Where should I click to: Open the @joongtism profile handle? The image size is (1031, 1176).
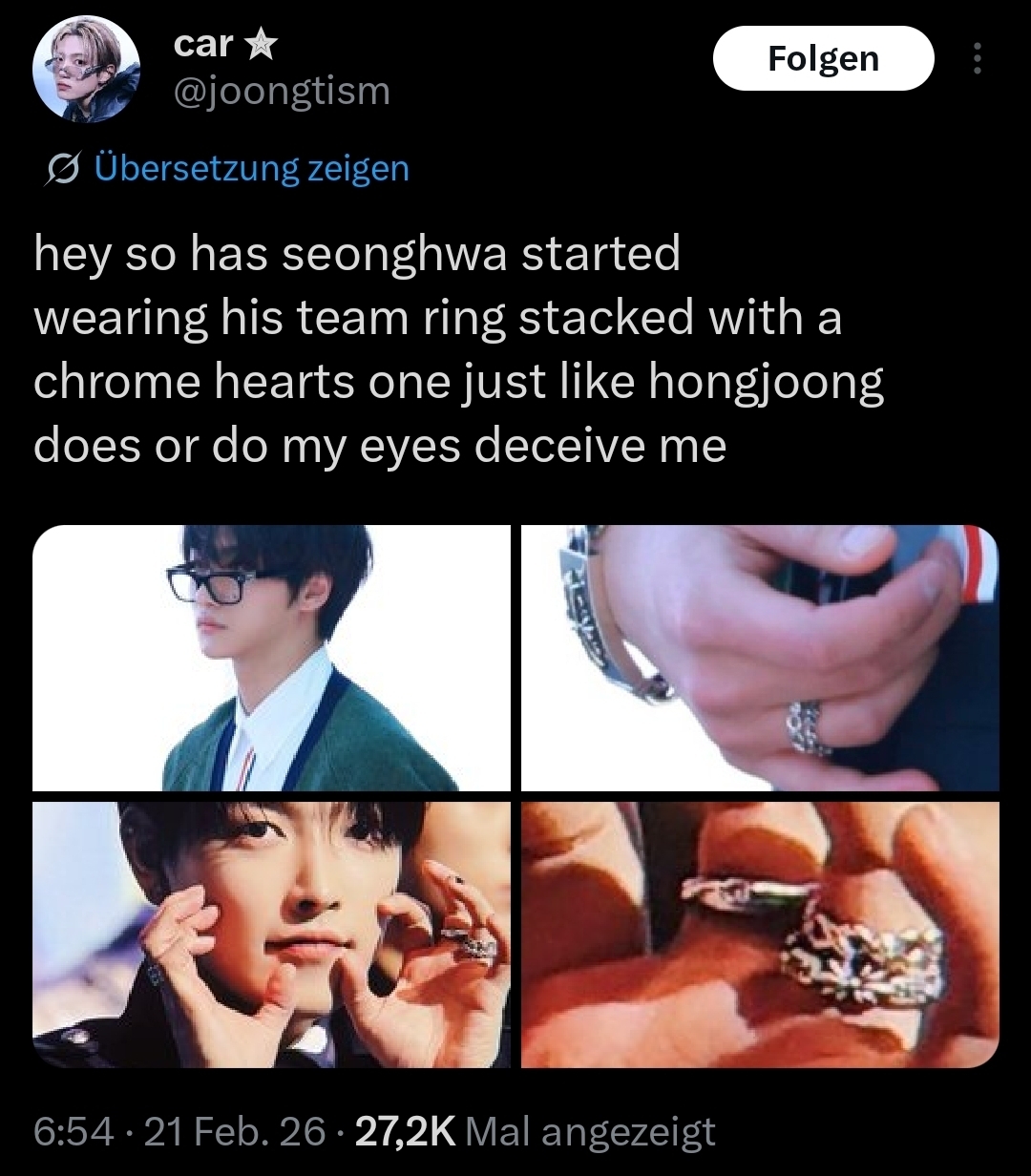[282, 93]
